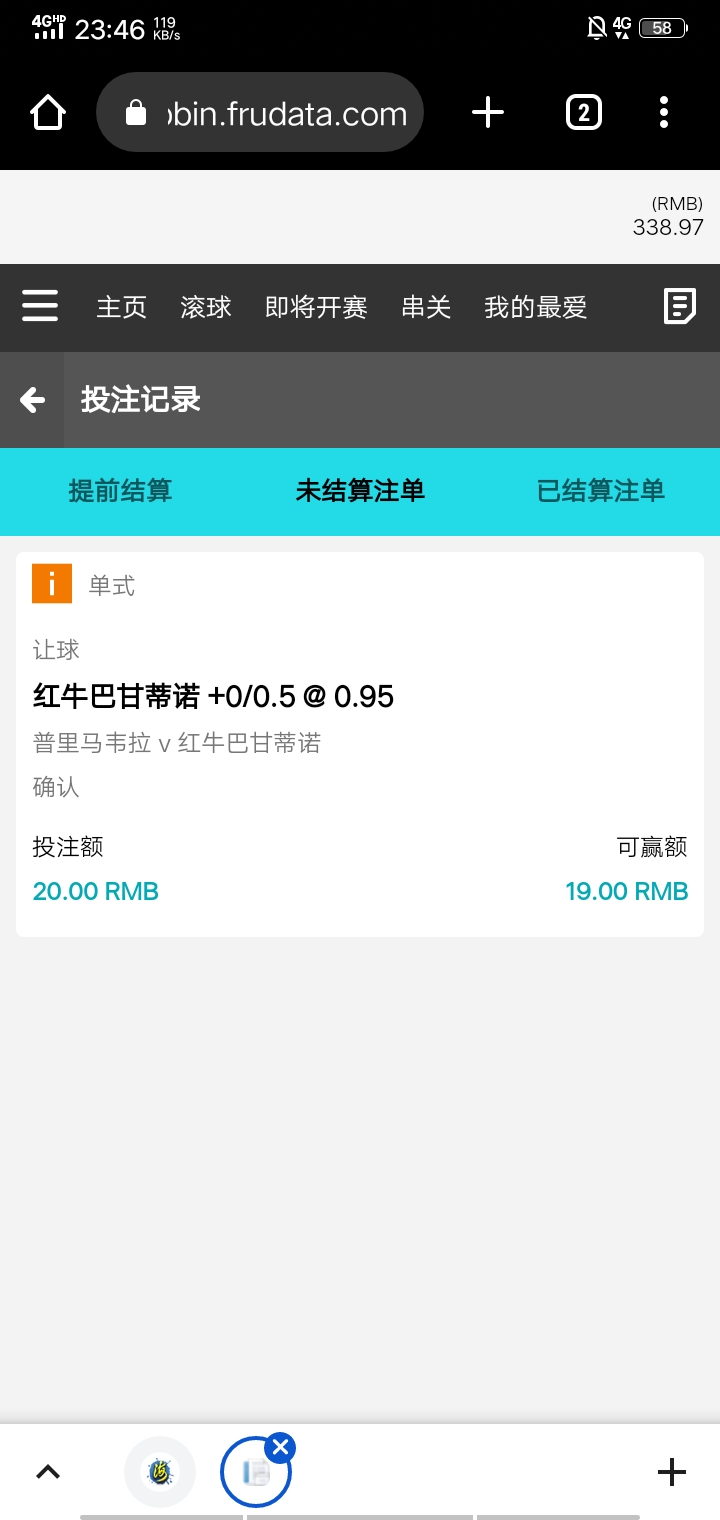Expand the bottom tab strip chevron

coord(48,1471)
